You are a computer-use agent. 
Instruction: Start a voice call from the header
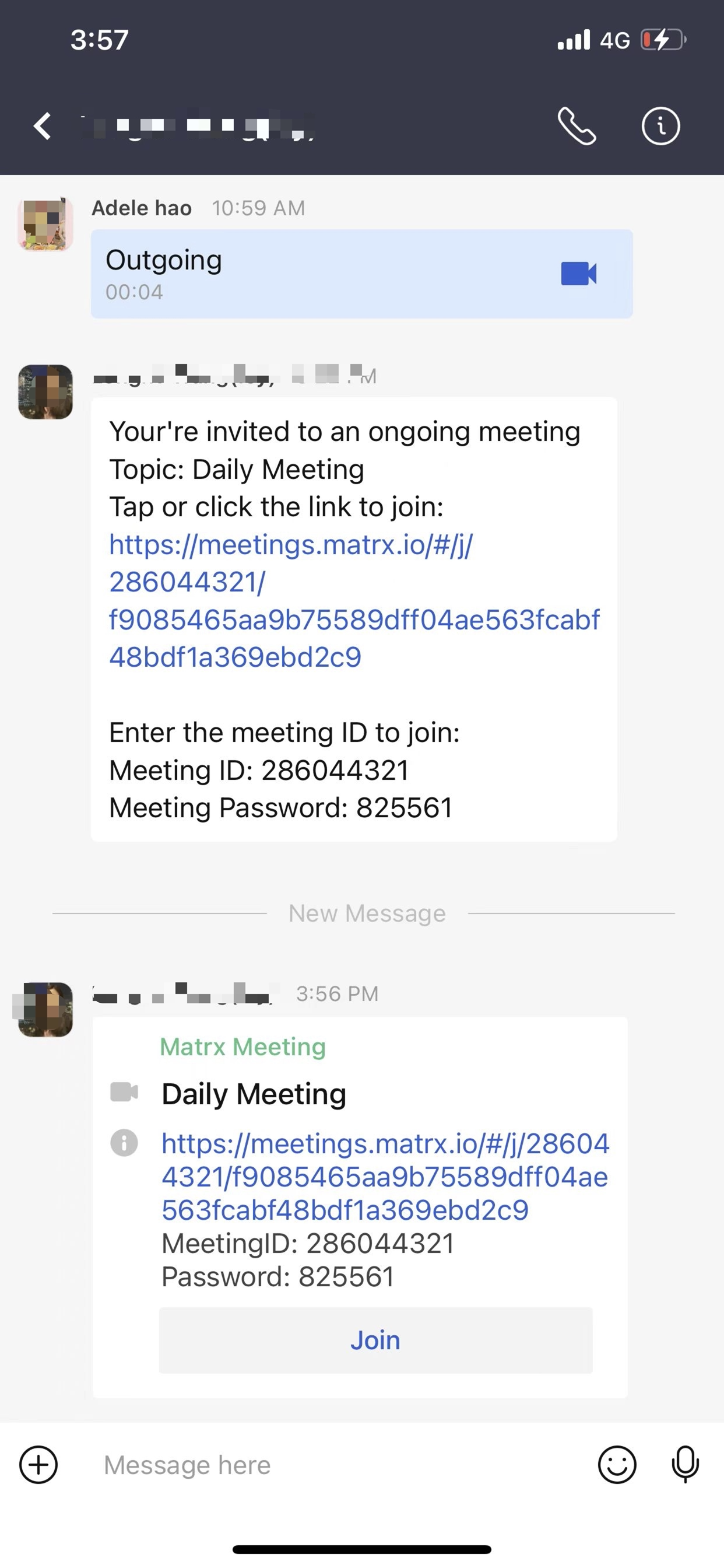click(x=576, y=126)
